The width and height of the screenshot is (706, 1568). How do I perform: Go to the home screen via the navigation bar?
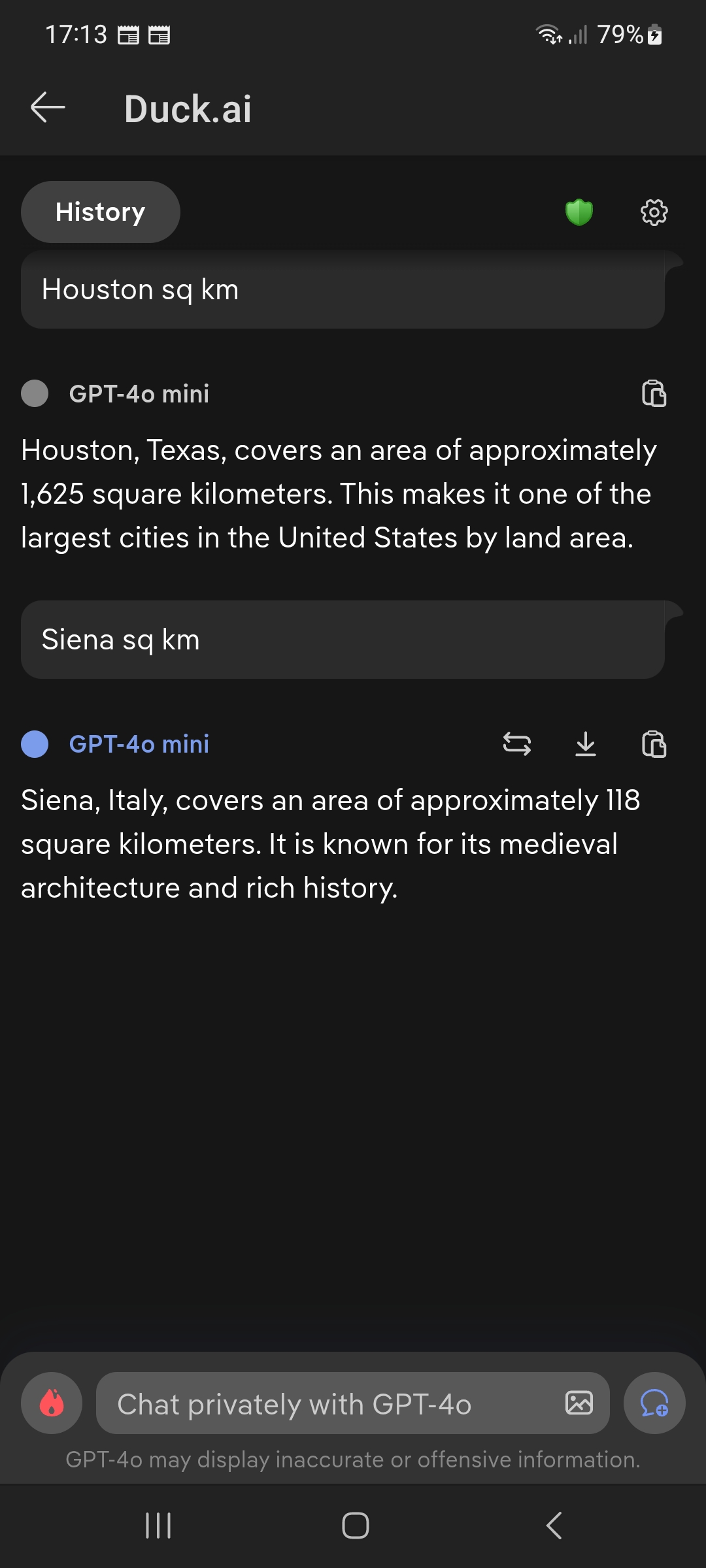tap(355, 1526)
